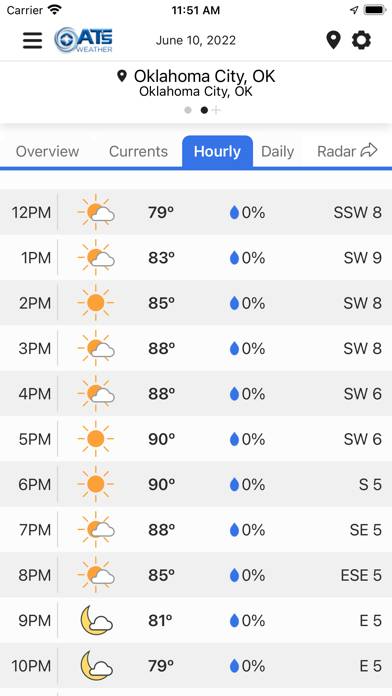392x696 pixels.
Task: Open the hamburger menu
Action: click(x=33, y=41)
